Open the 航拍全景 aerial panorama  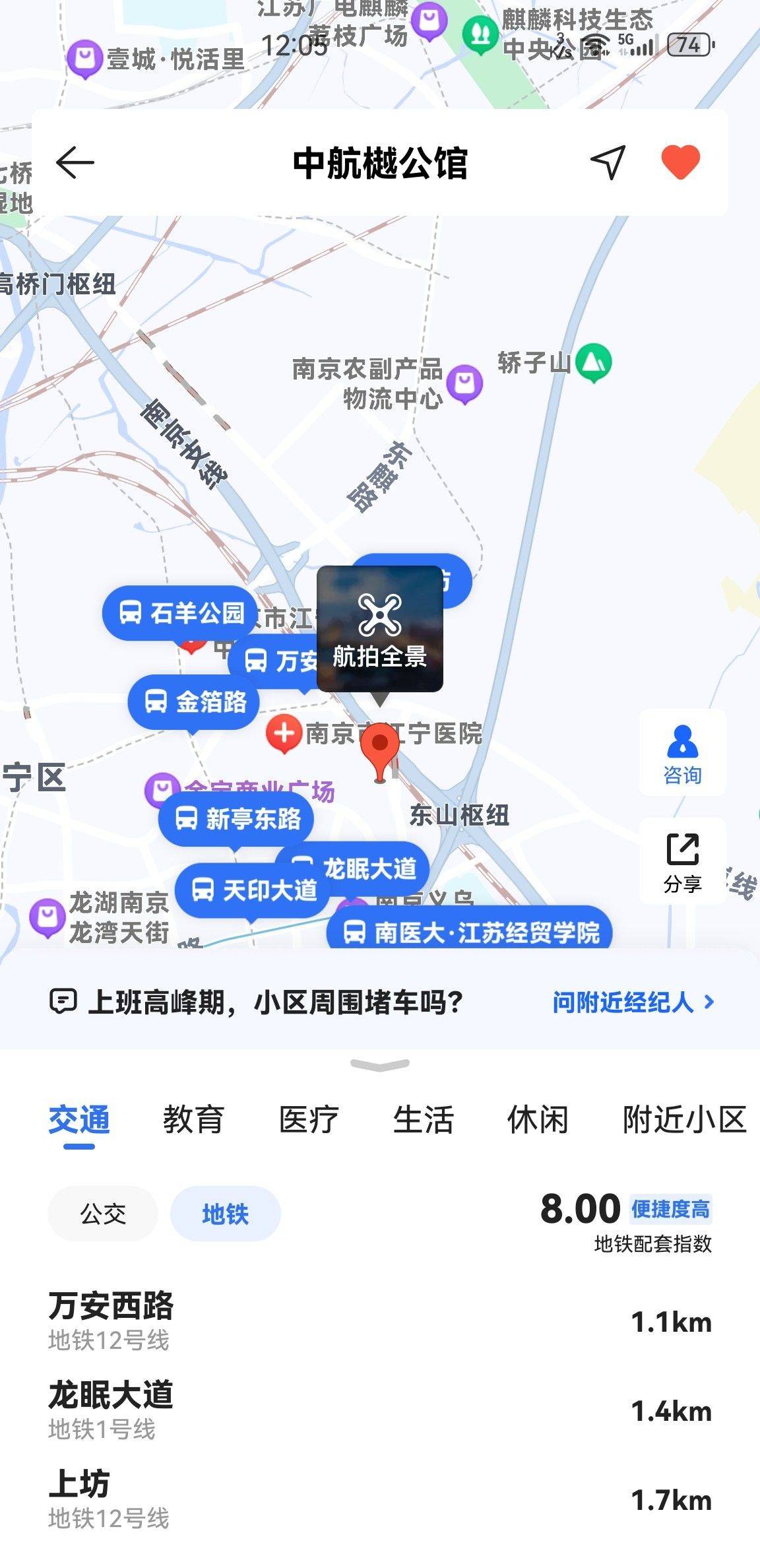pos(380,629)
